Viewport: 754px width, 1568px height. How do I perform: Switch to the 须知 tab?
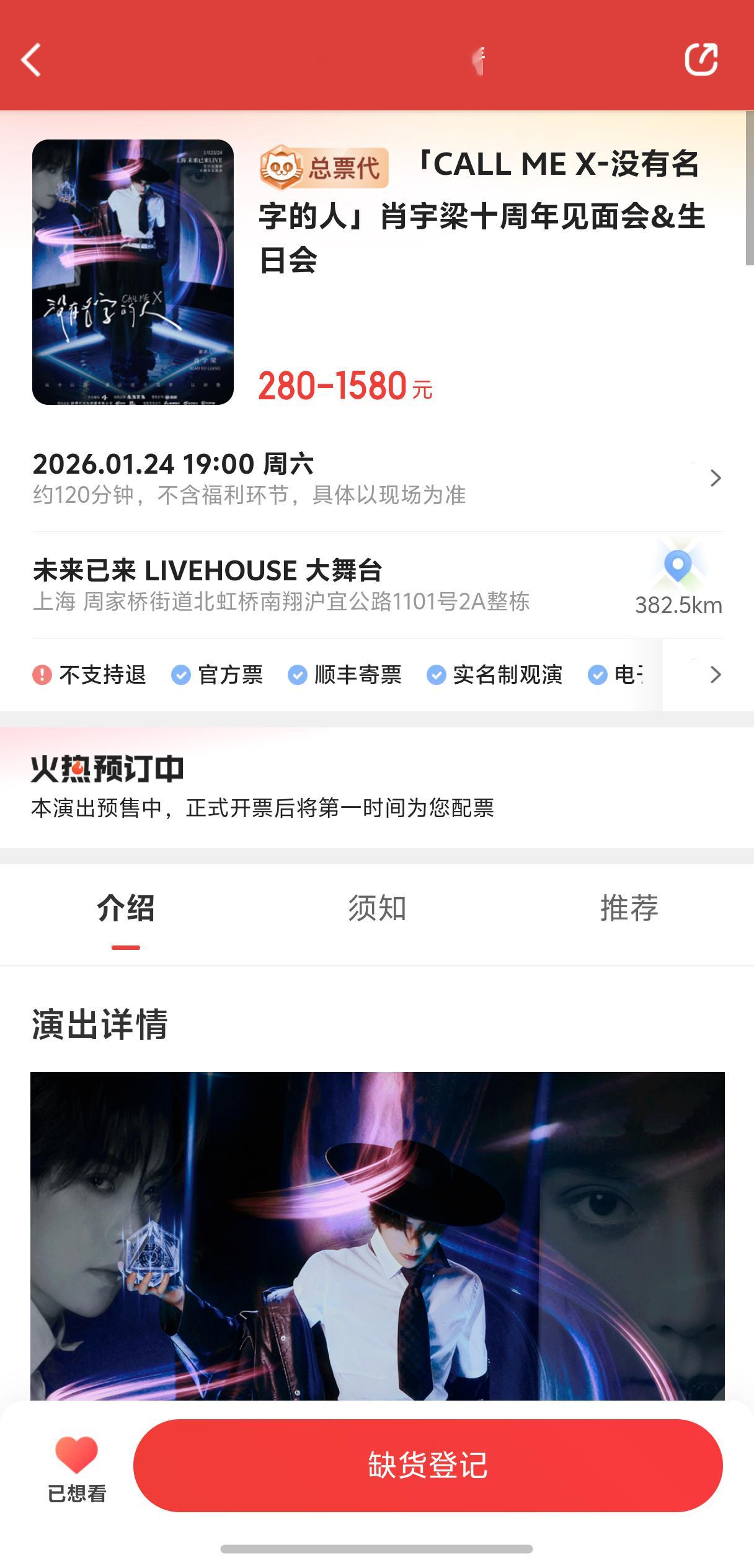377,909
